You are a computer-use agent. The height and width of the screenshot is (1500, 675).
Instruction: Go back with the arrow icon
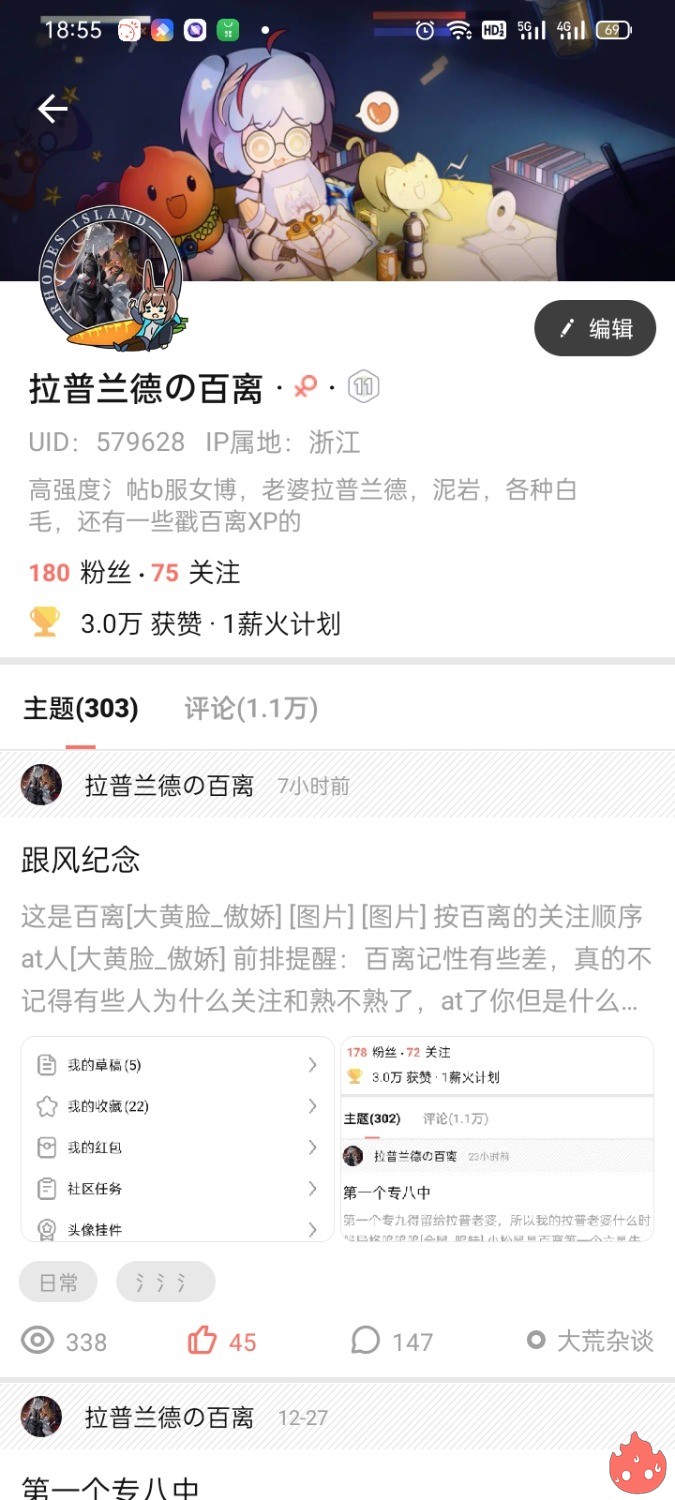52,109
